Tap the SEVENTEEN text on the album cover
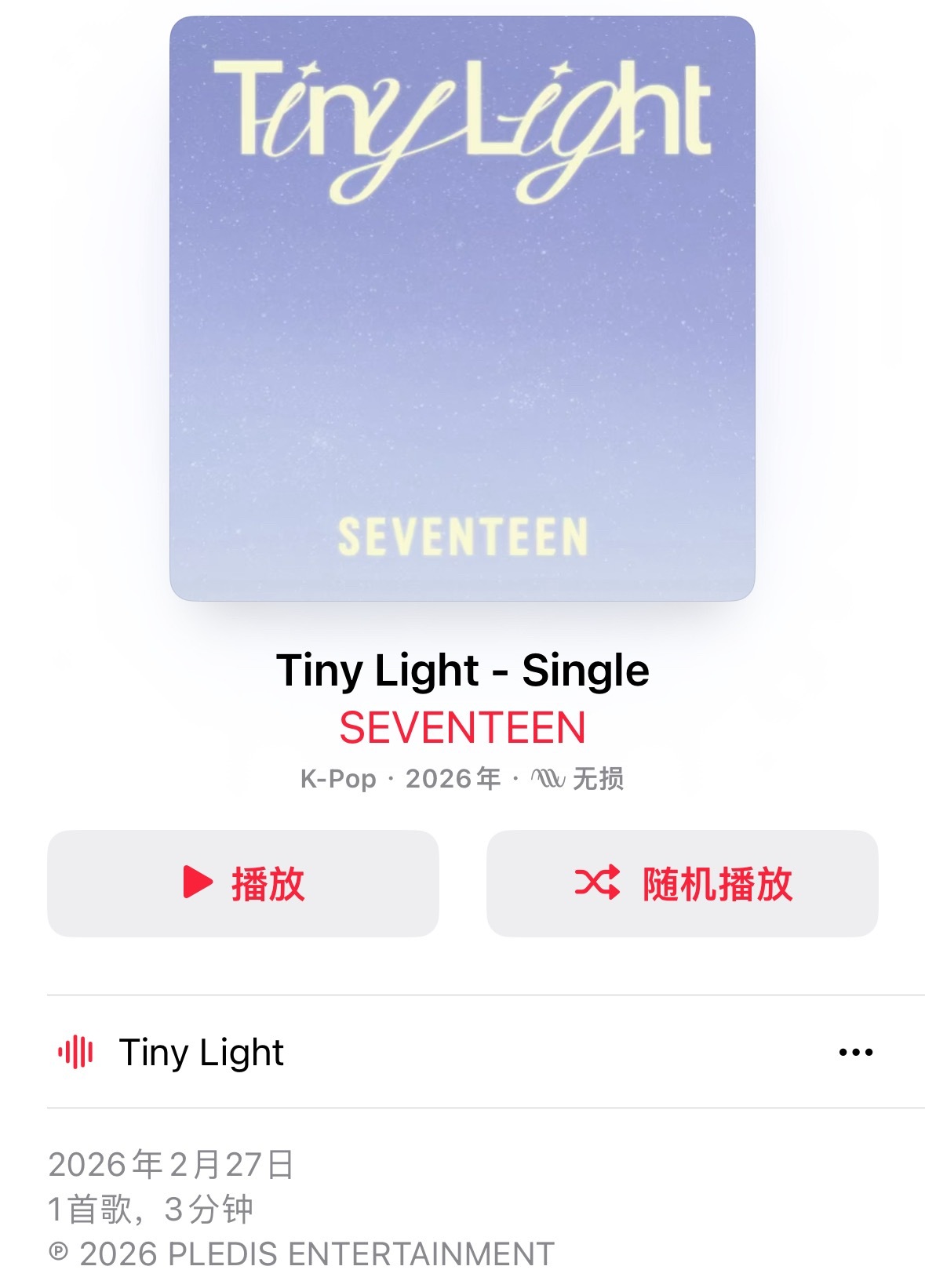The image size is (925, 1288). (462, 537)
